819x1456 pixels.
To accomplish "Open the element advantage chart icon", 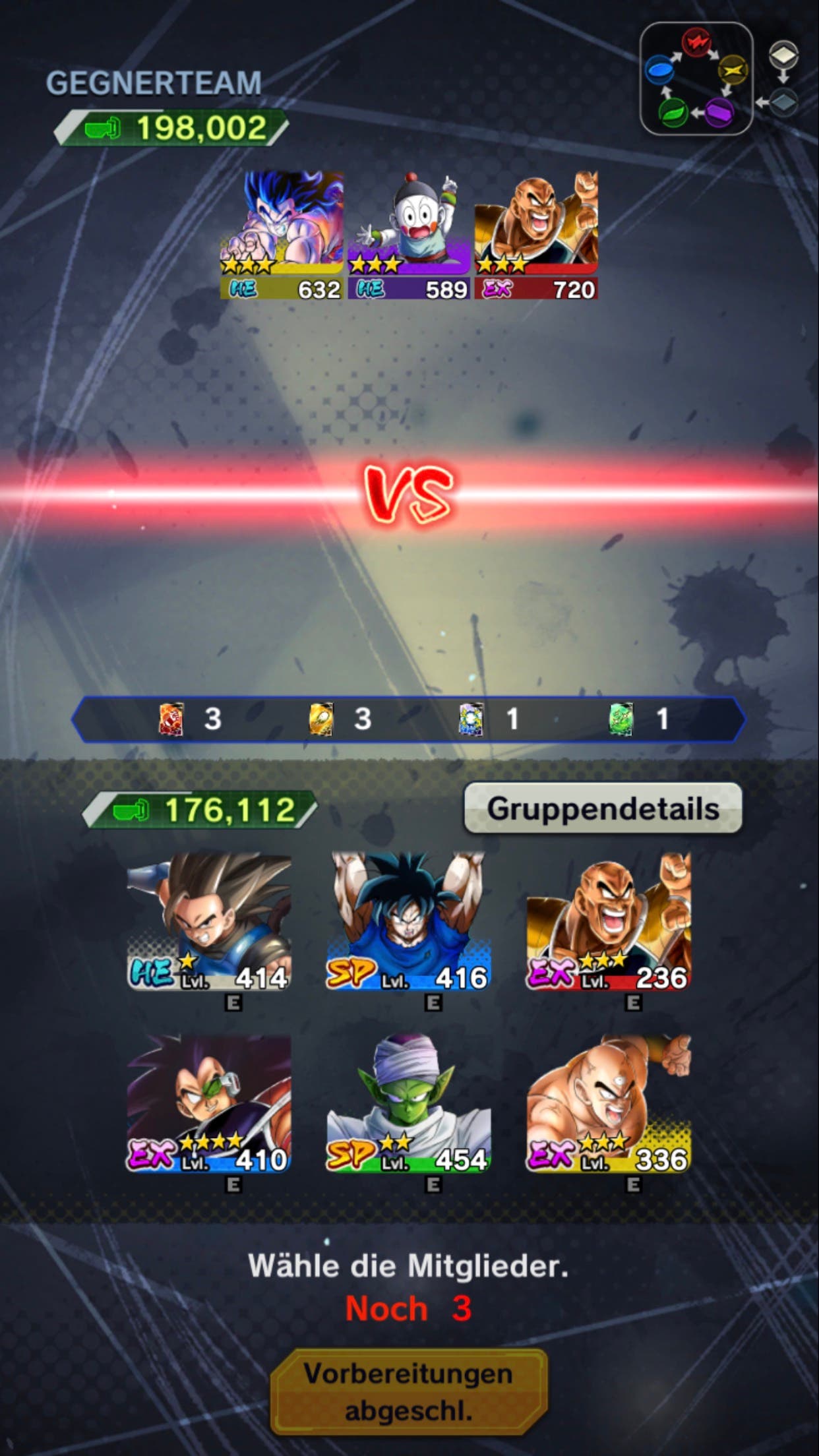I will pos(696,78).
